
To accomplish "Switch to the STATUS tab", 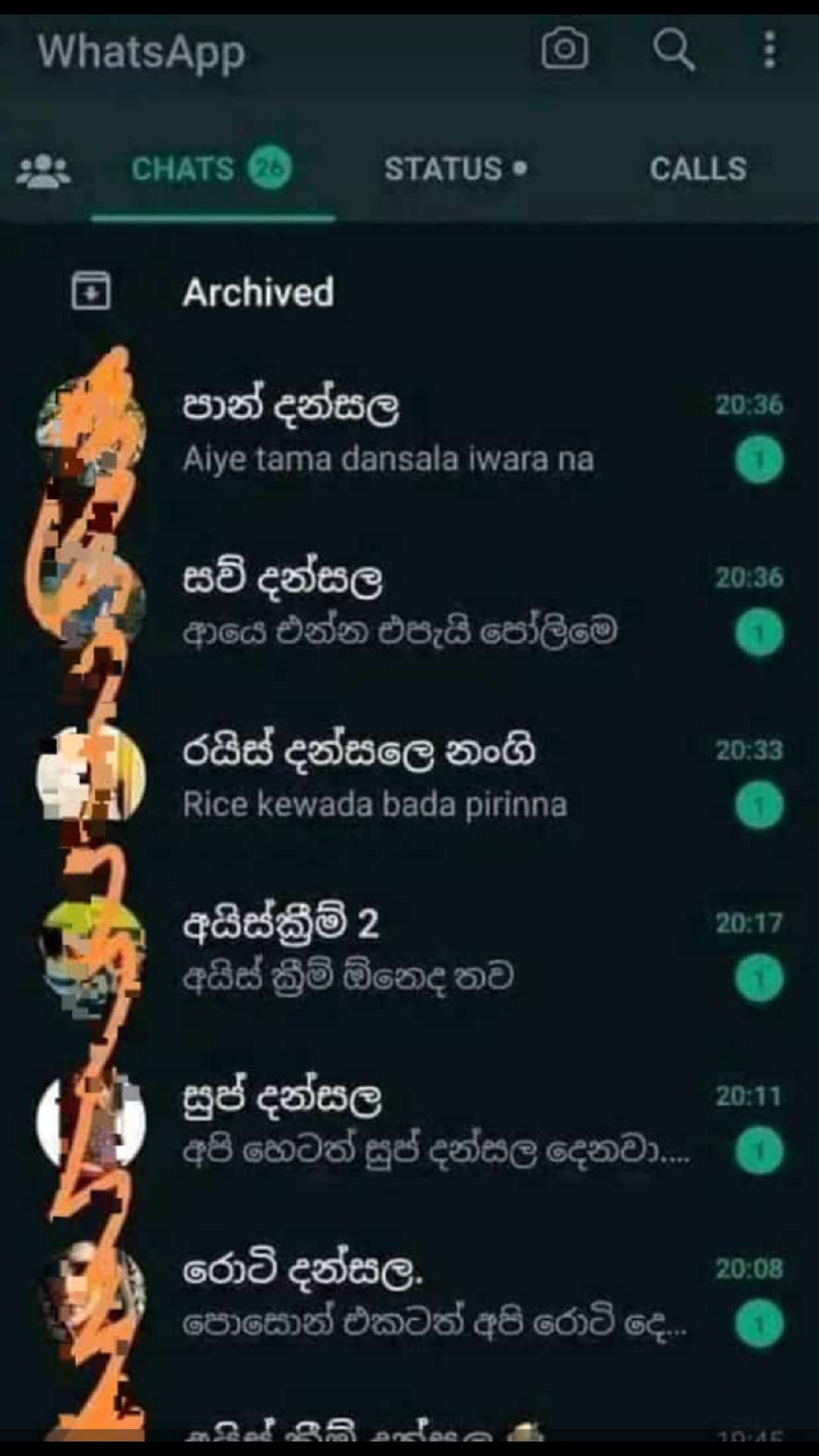I will click(x=455, y=168).
